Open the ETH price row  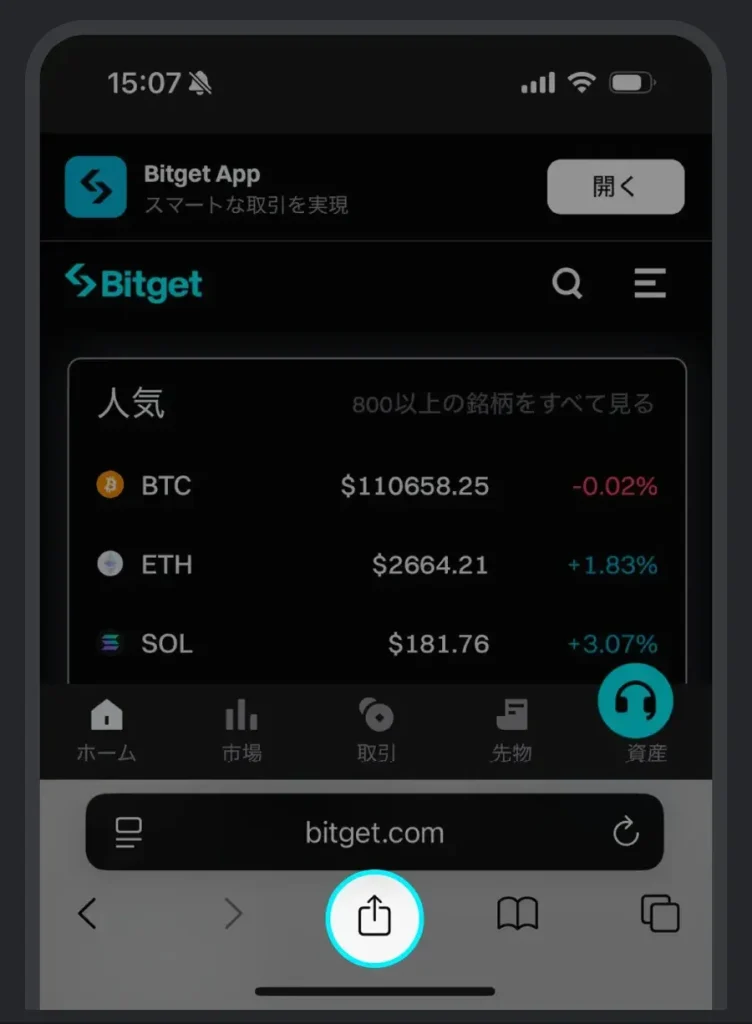[x=376, y=565]
